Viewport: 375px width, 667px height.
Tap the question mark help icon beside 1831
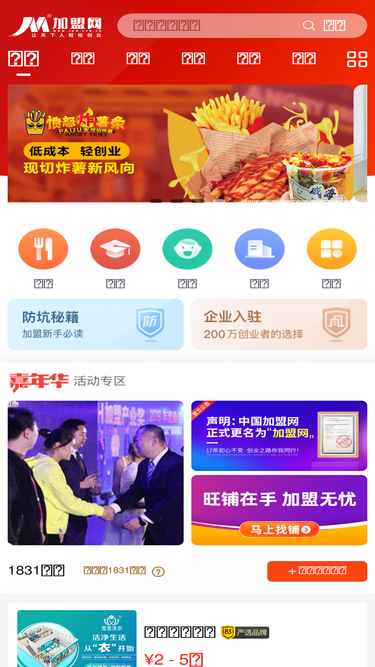tap(158, 572)
